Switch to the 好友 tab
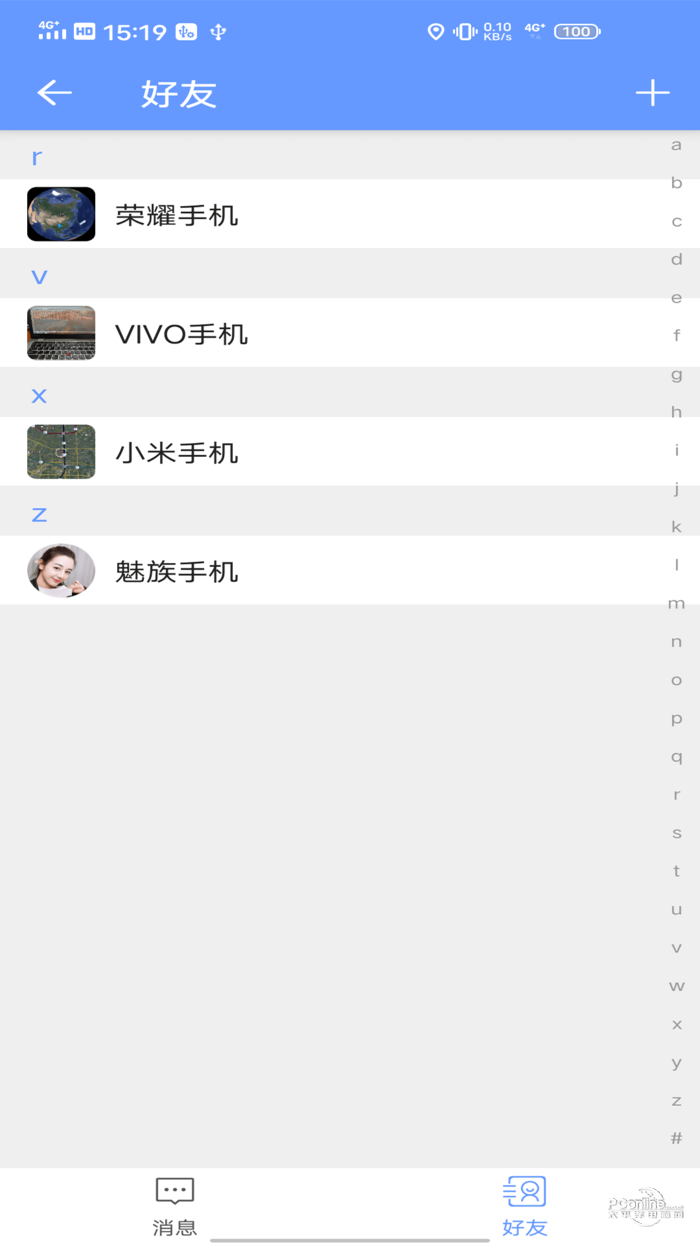 coord(525,1206)
